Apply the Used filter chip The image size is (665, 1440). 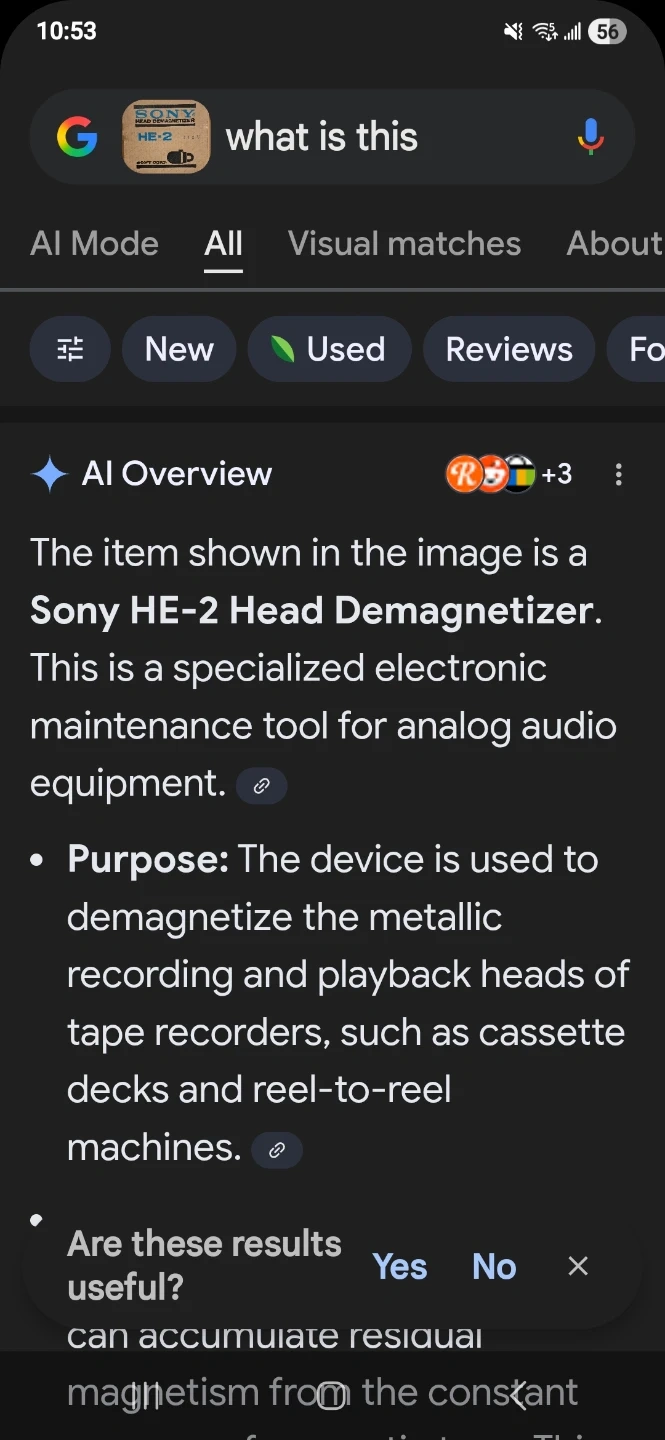[x=329, y=349]
